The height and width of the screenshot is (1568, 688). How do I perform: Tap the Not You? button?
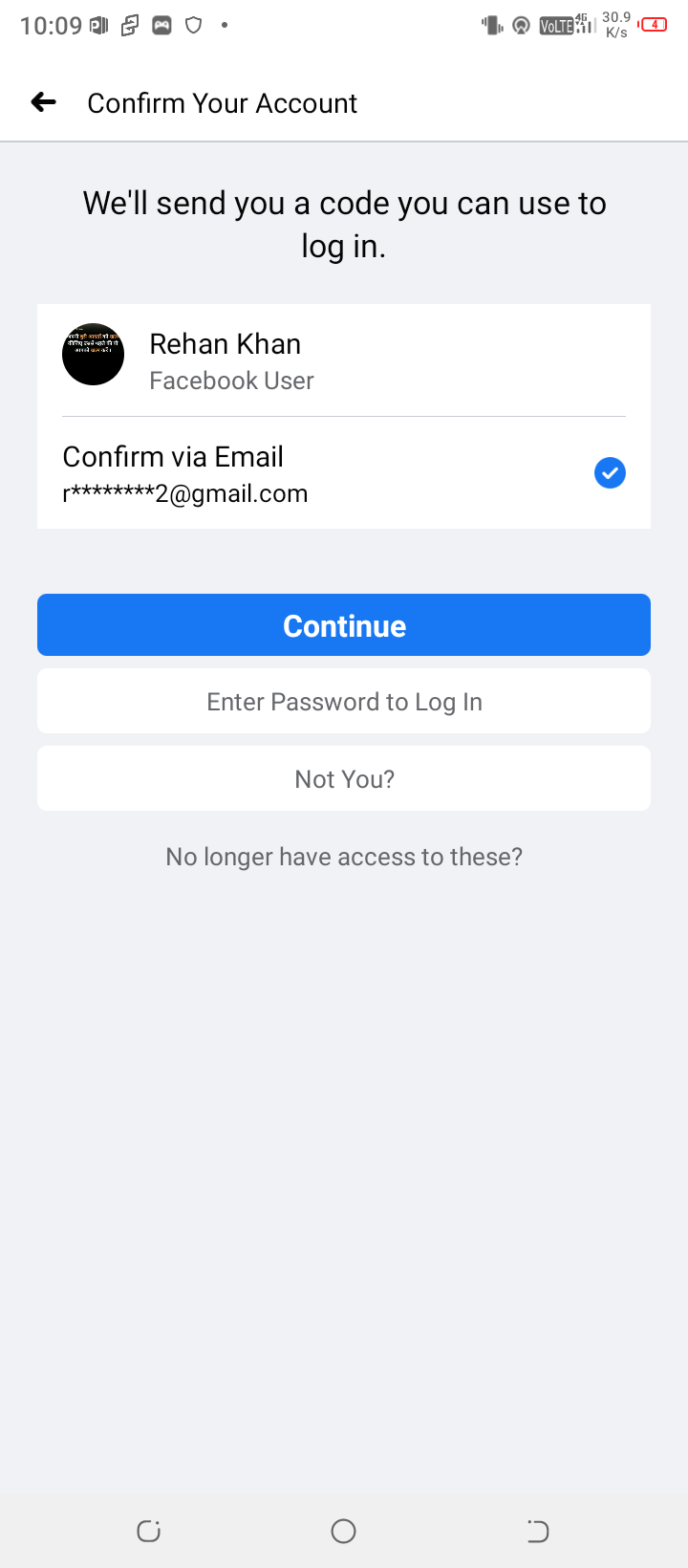point(344,779)
